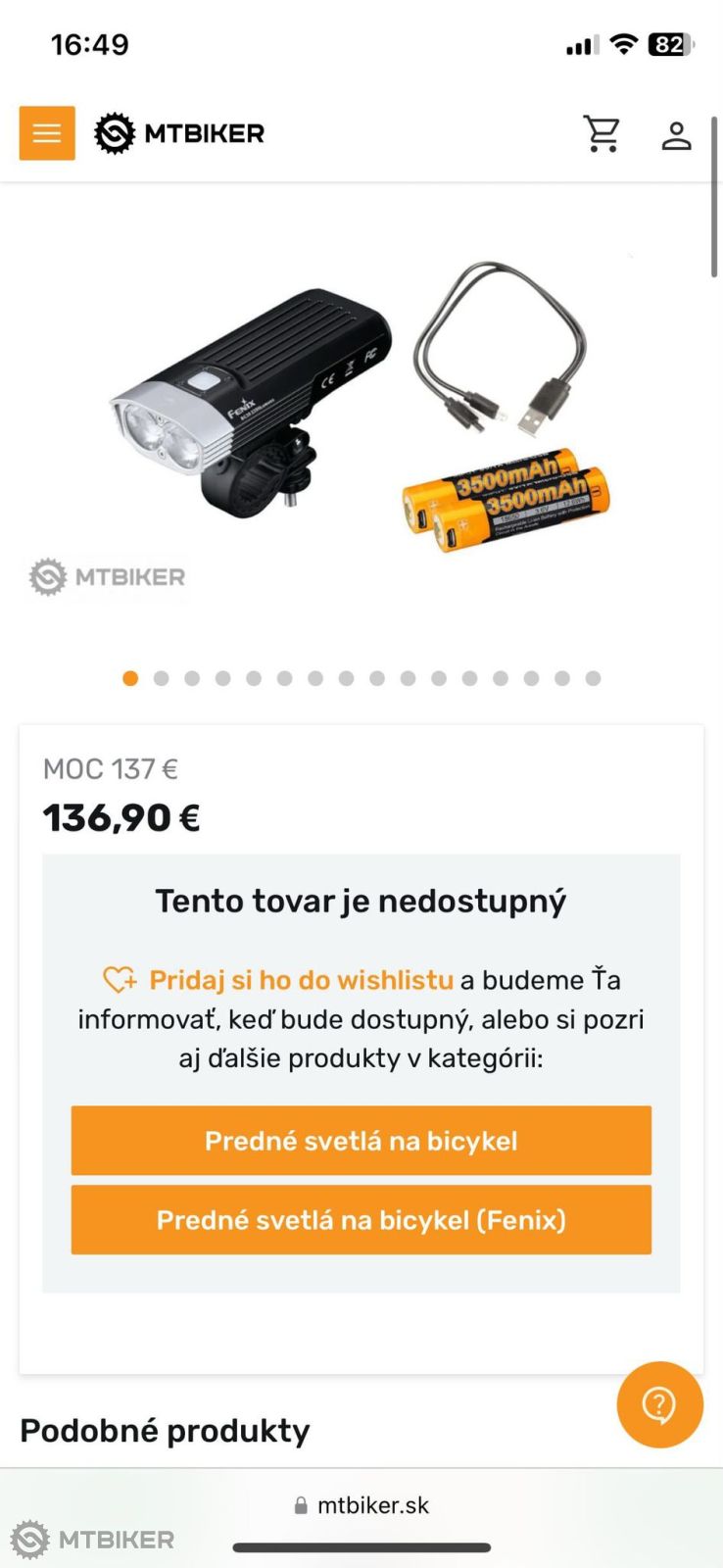Open the shopping cart
The width and height of the screenshot is (723, 1568).
tap(602, 133)
